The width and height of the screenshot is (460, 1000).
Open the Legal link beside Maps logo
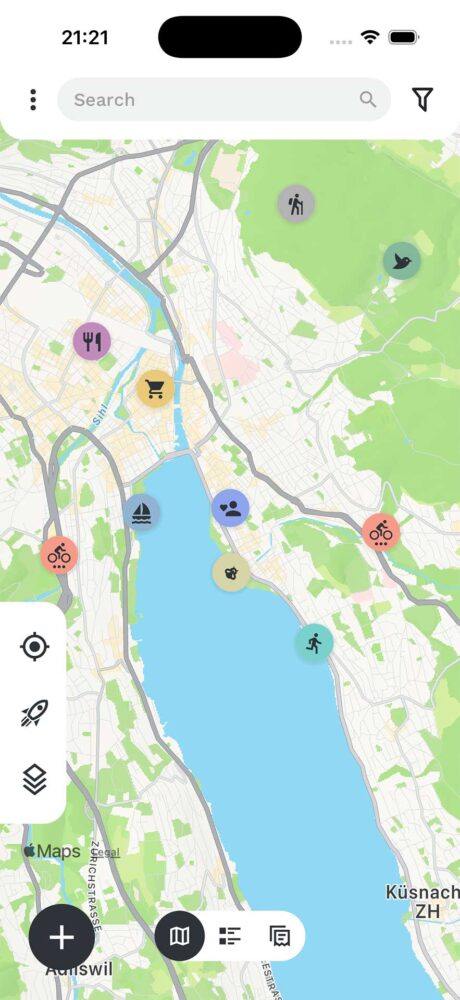[107, 853]
